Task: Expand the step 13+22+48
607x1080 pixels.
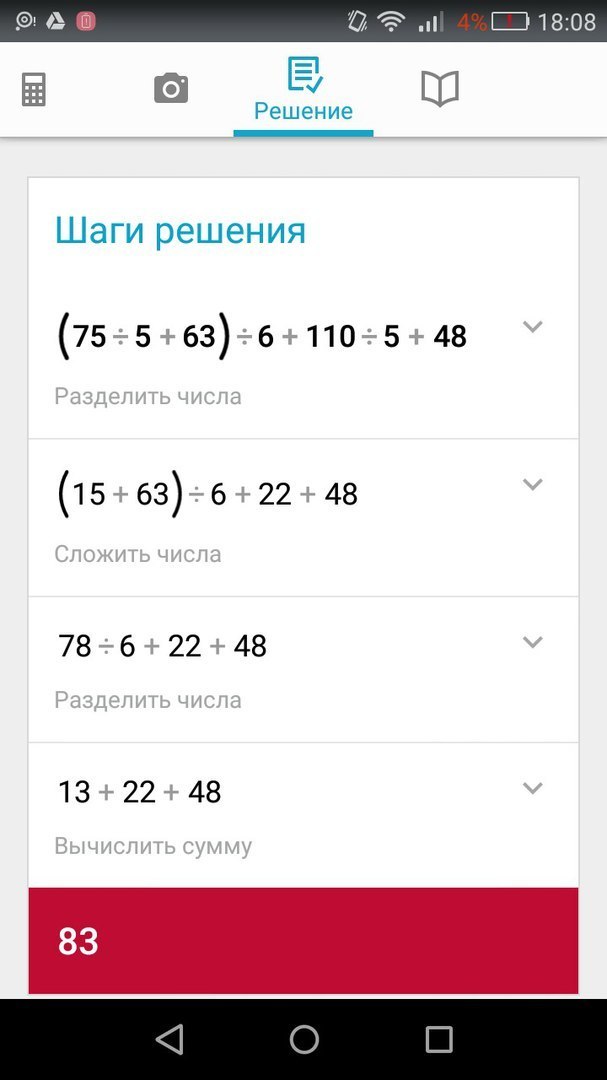Action: [x=533, y=788]
